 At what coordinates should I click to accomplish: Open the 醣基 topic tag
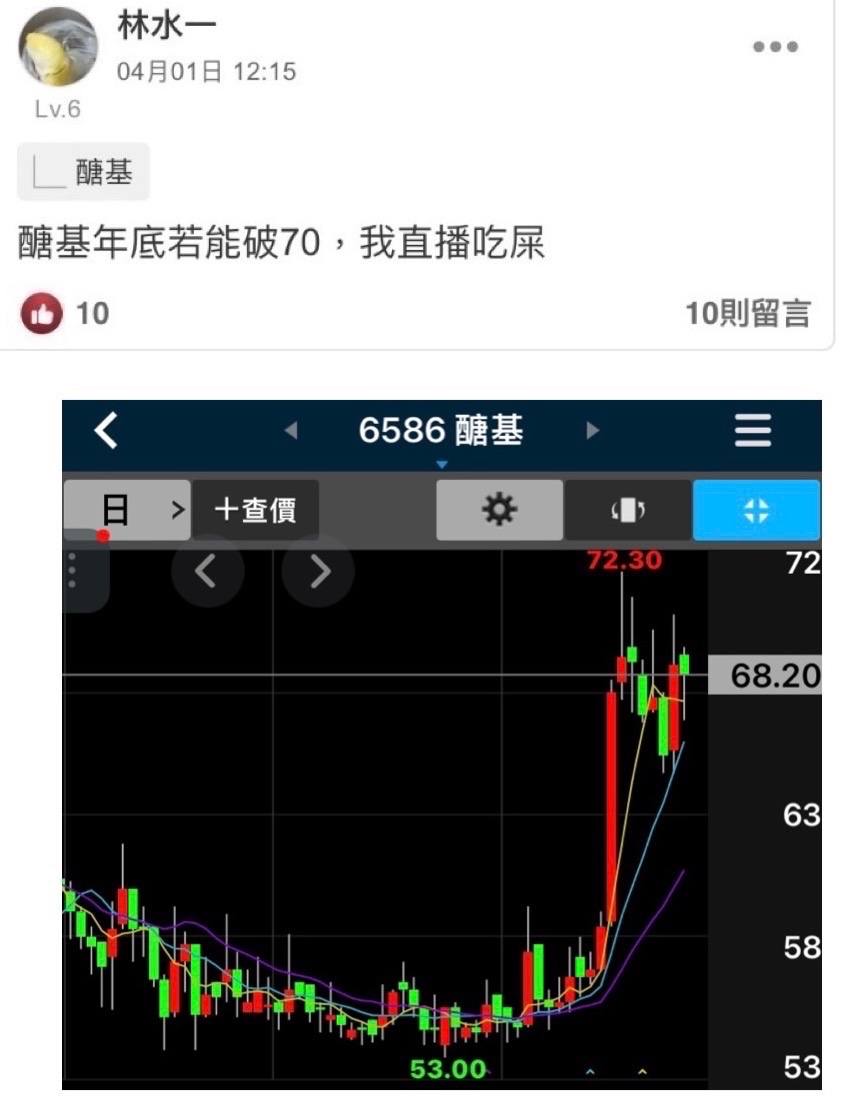coord(82,171)
